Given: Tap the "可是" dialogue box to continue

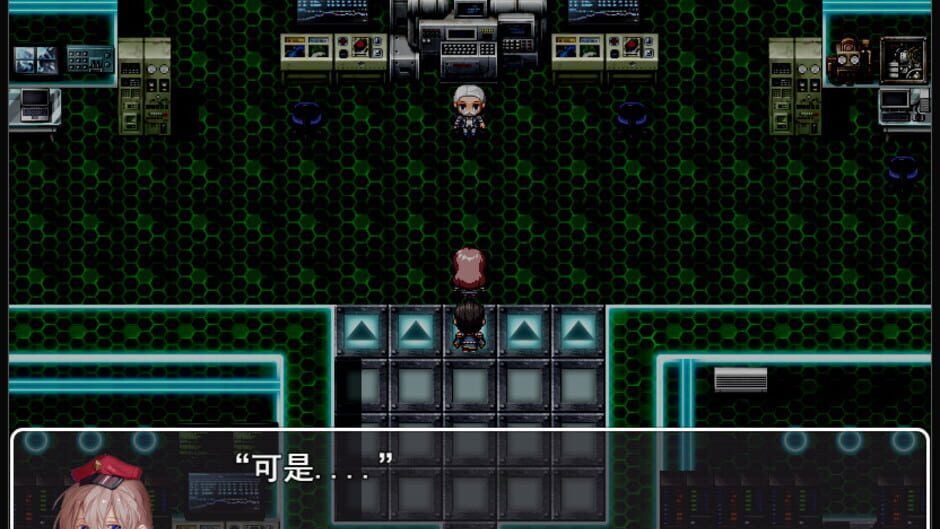Looking at the screenshot, I should (470, 479).
